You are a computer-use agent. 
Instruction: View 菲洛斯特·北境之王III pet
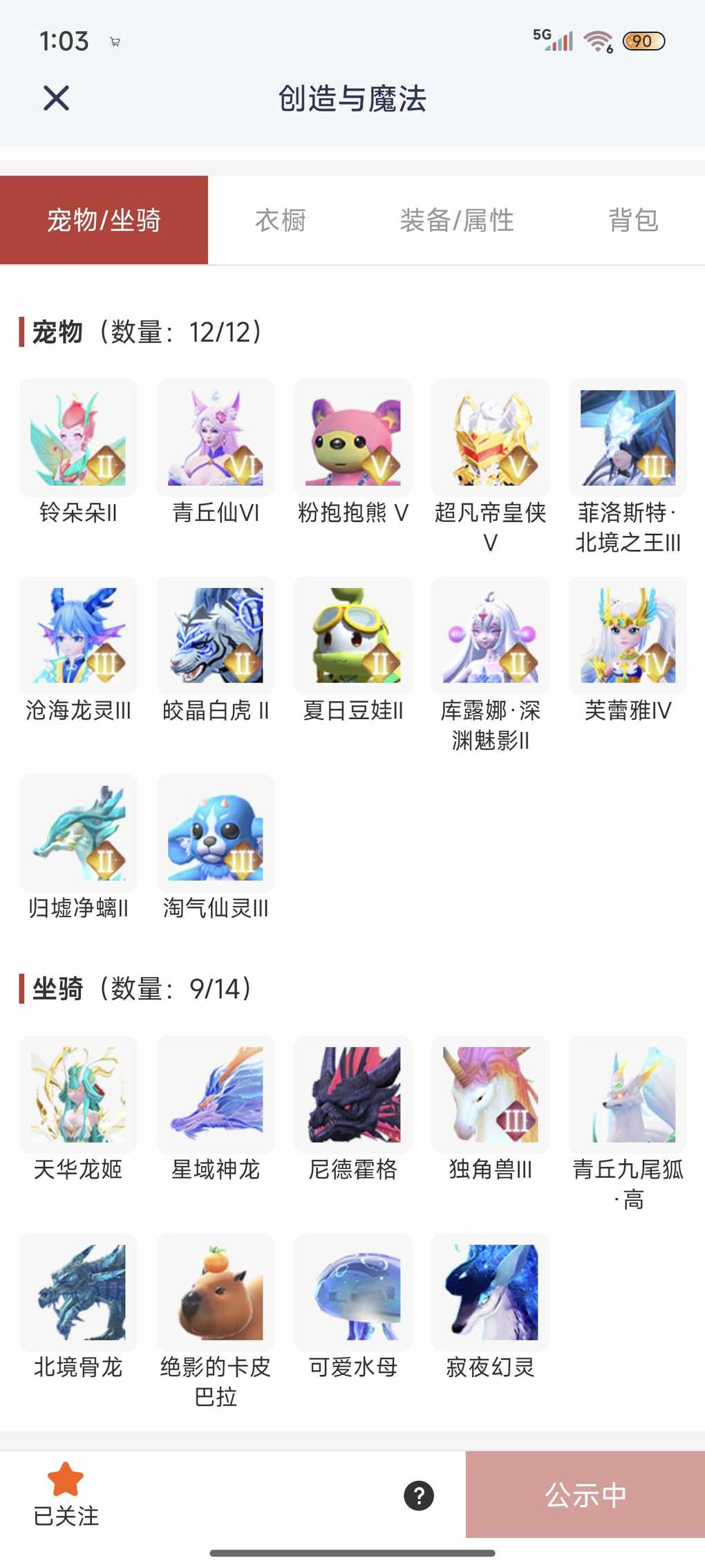(x=628, y=438)
